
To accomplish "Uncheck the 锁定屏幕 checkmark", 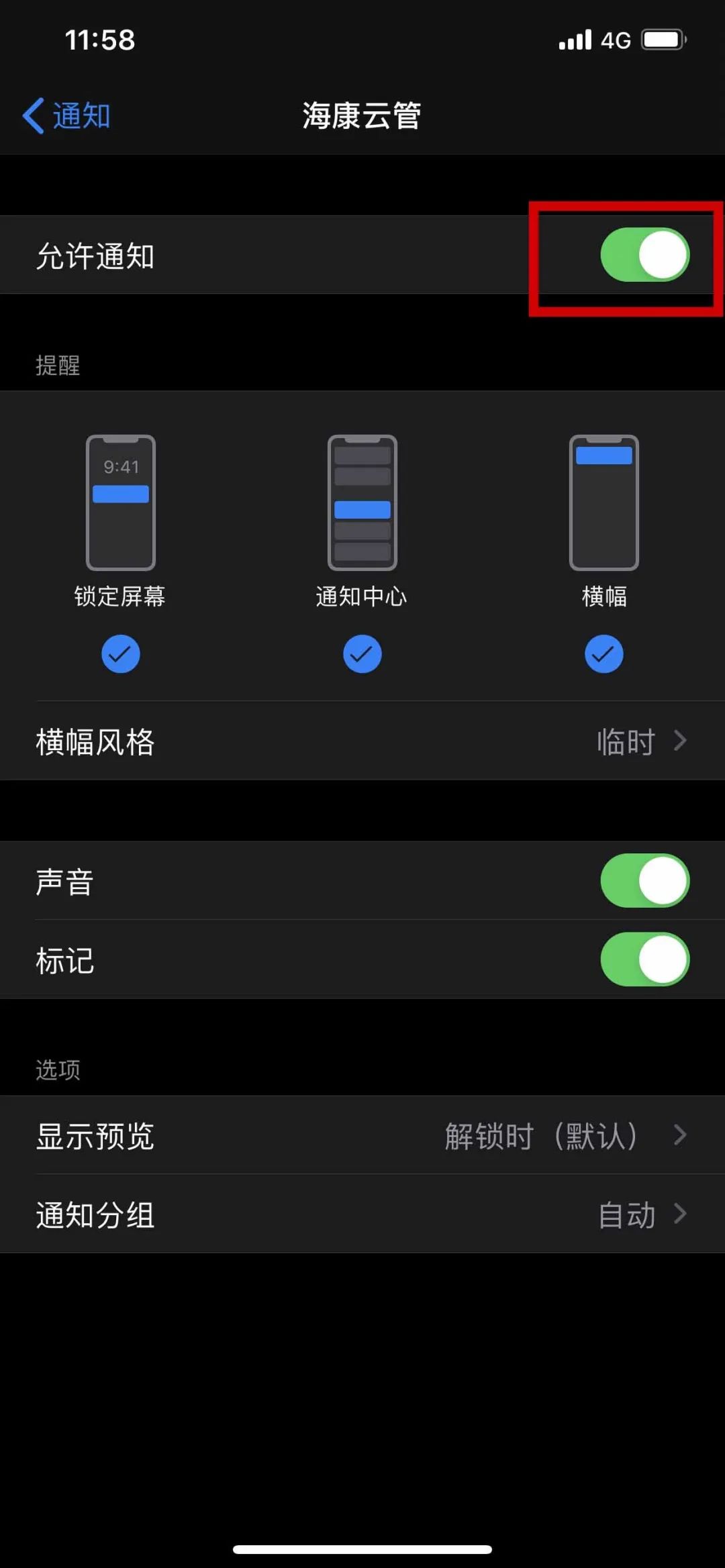I will coord(121,654).
